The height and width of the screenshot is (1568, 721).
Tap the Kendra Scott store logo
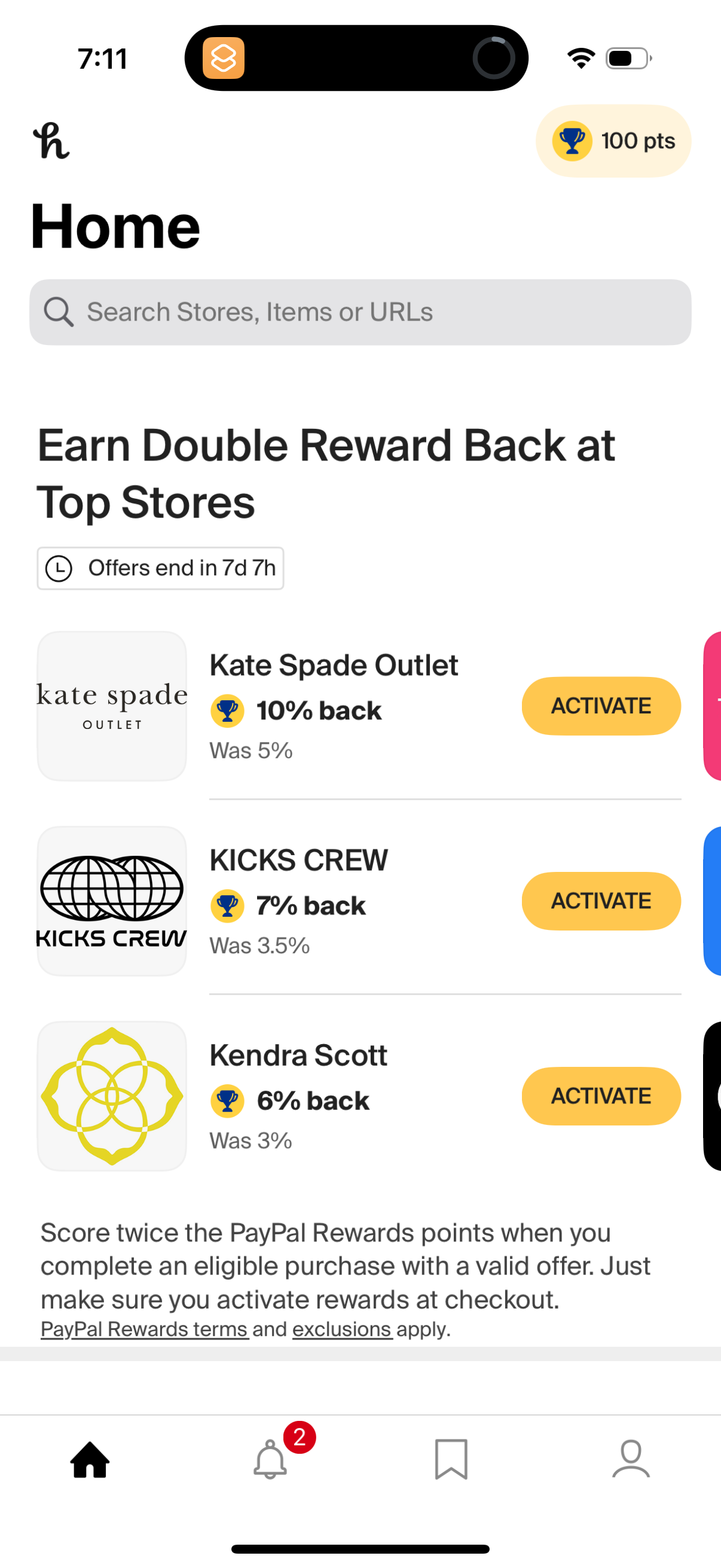coord(111,1095)
